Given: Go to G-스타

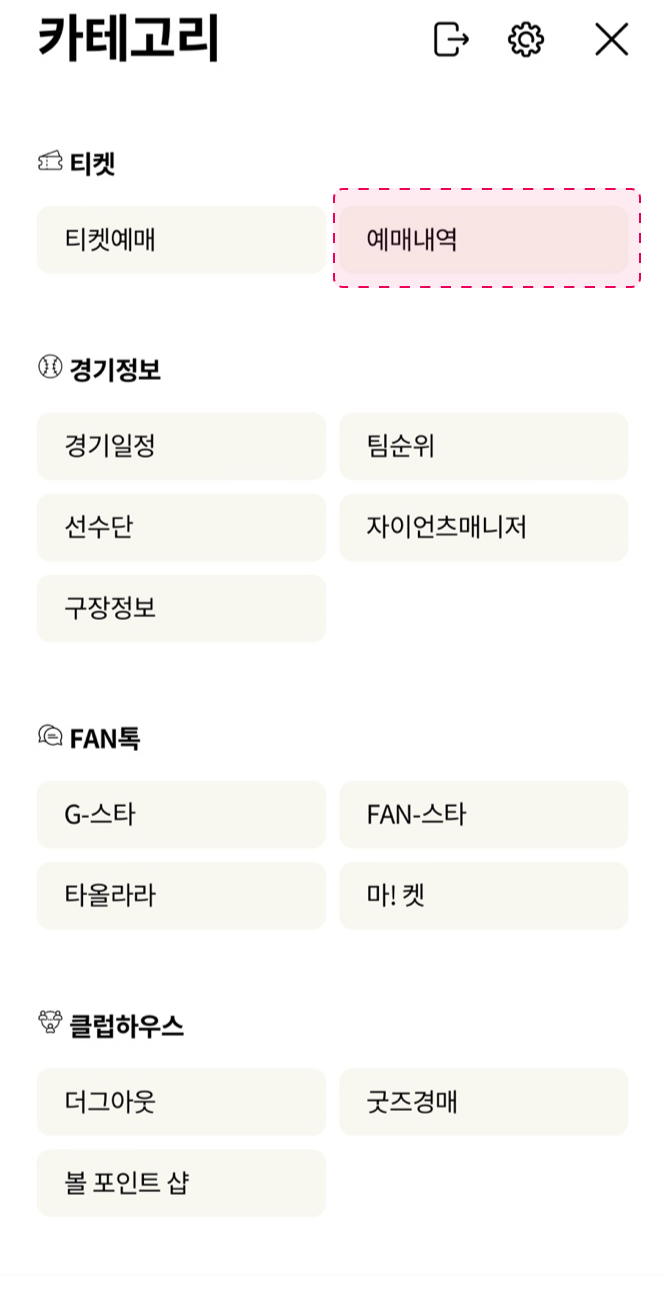Looking at the screenshot, I should coord(181,814).
